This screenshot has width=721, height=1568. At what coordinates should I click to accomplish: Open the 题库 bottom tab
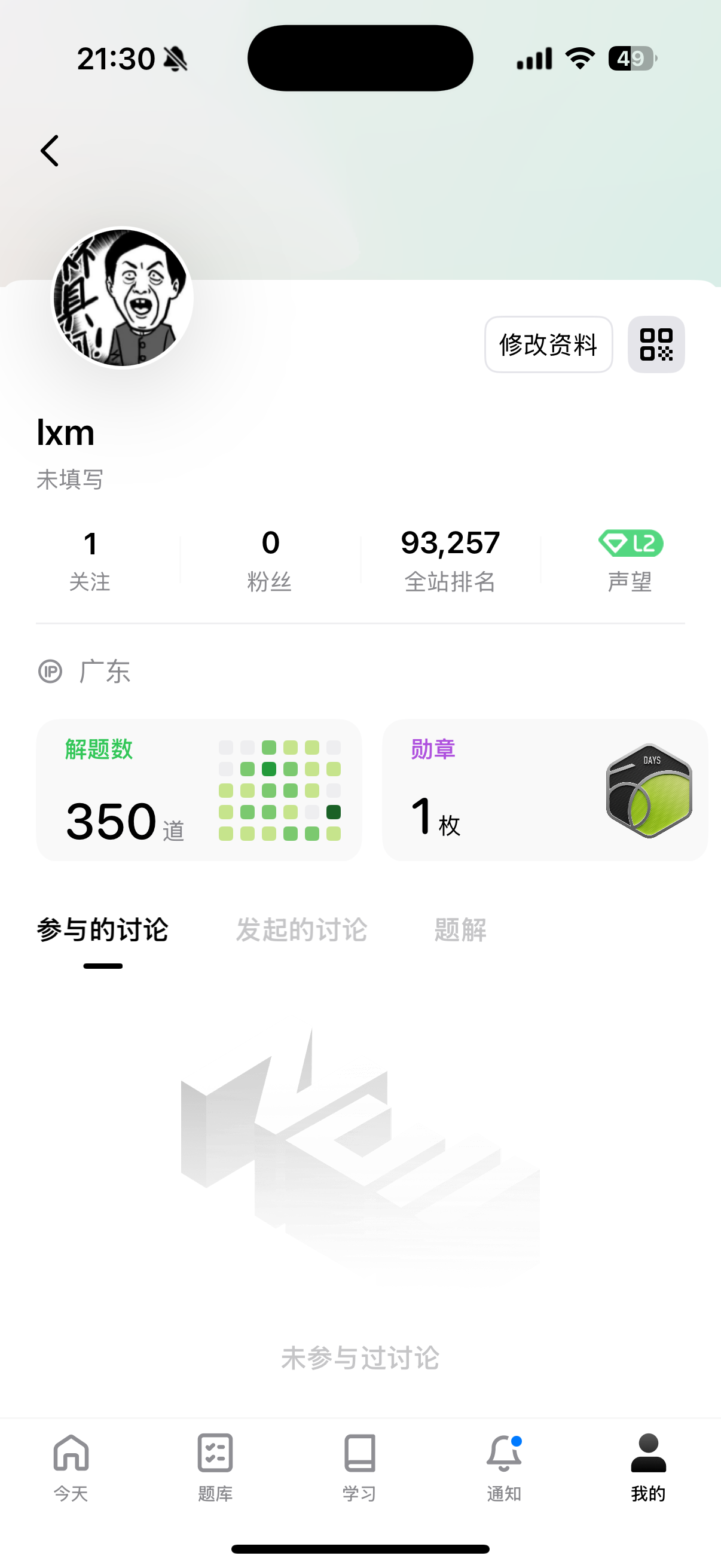(215, 1467)
